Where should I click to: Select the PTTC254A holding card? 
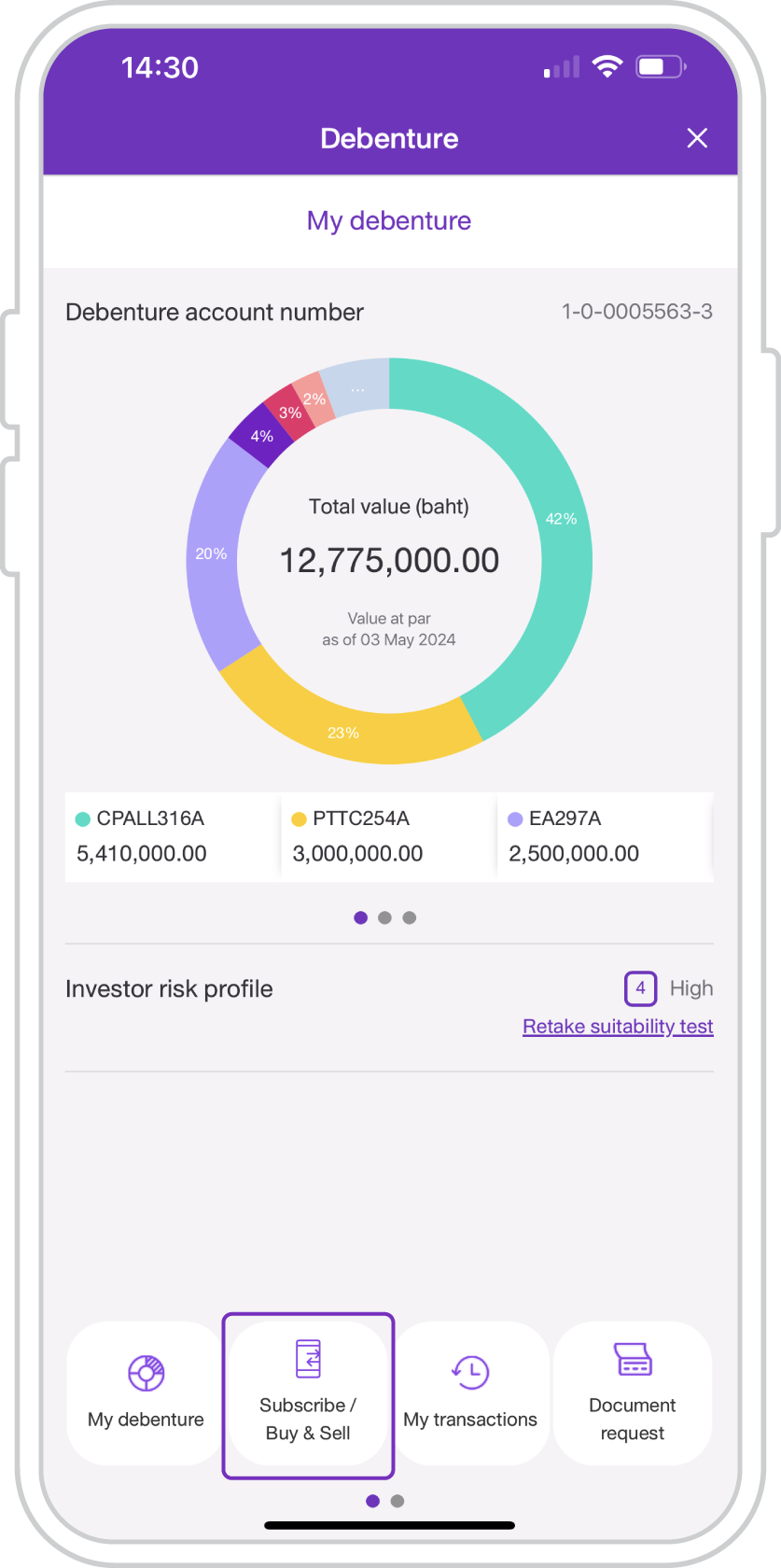(x=387, y=836)
